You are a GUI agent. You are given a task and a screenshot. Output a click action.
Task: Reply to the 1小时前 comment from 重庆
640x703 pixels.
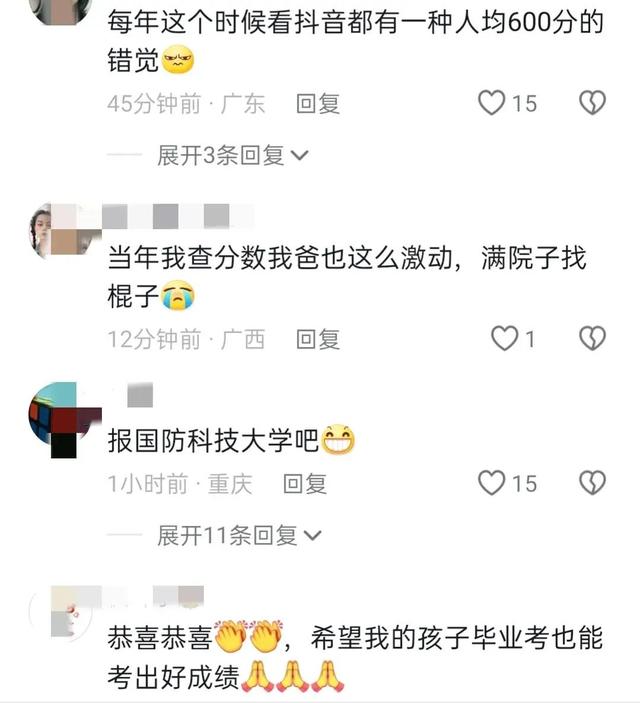click(x=305, y=484)
